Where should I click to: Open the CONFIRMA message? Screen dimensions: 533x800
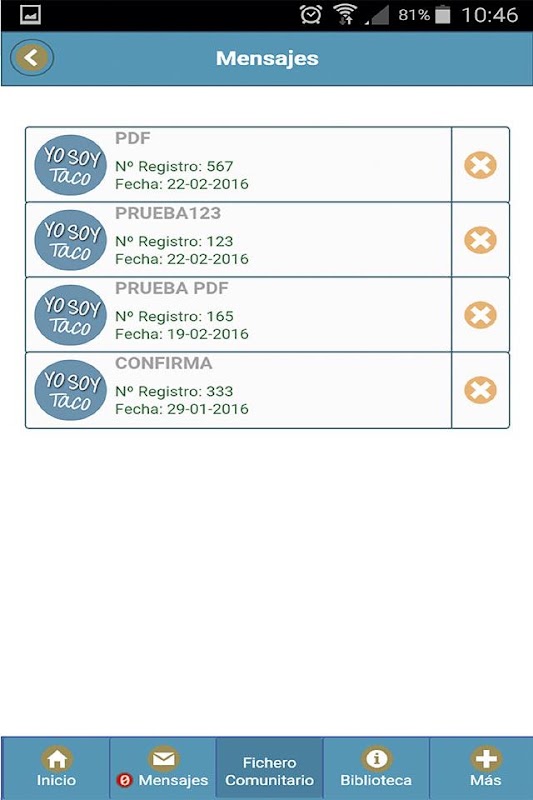(x=238, y=390)
